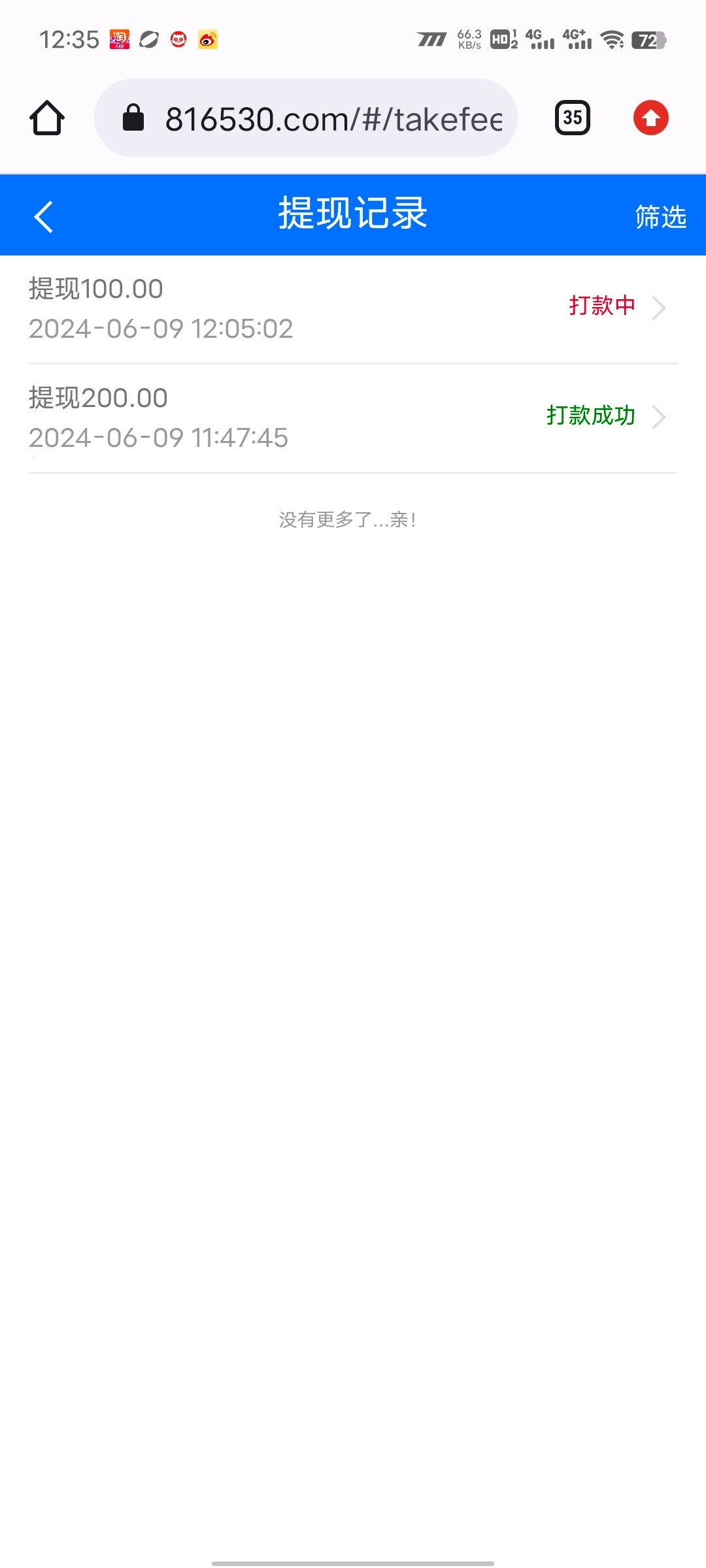Tap the red upward arrow browser button
This screenshot has height=1568, width=706.
click(650, 118)
